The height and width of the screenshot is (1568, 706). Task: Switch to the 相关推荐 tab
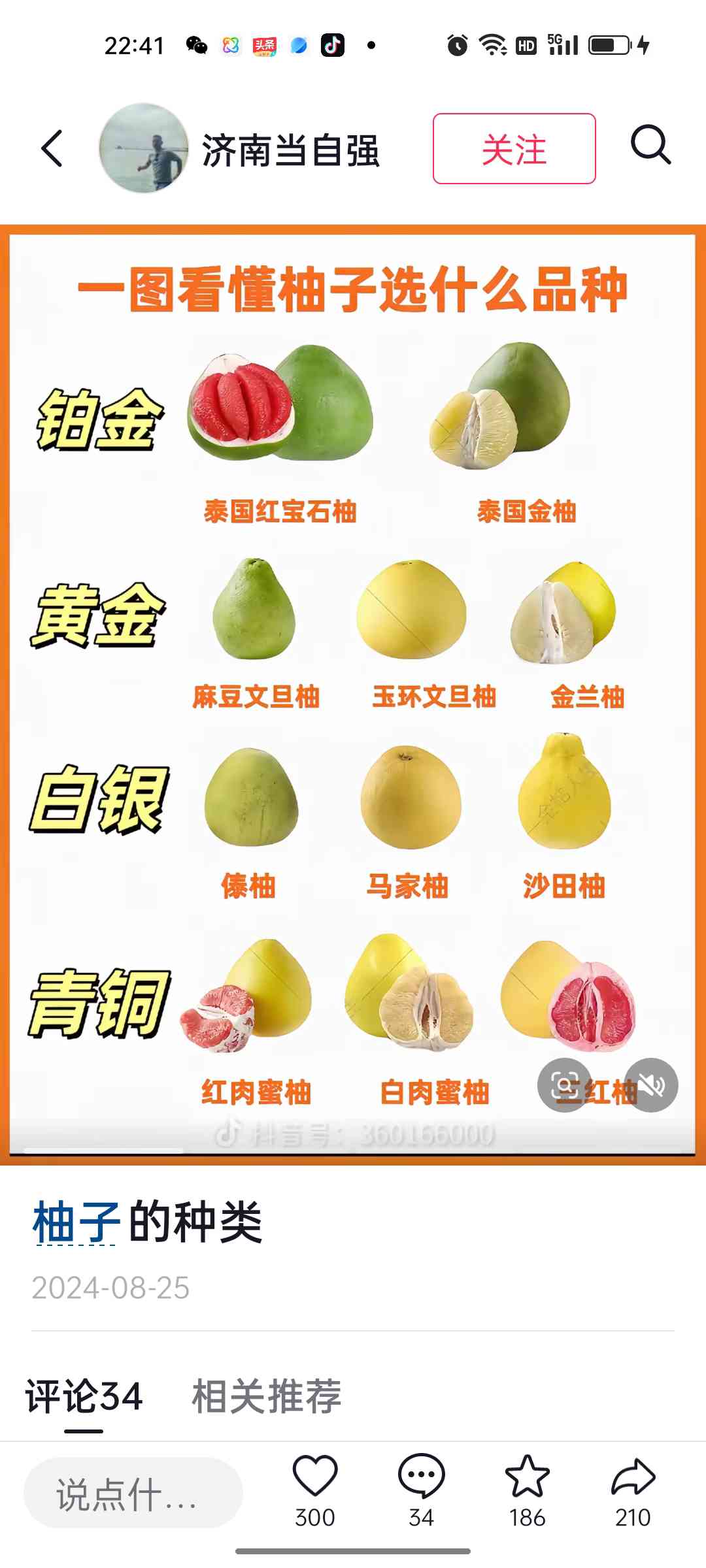click(x=266, y=1397)
